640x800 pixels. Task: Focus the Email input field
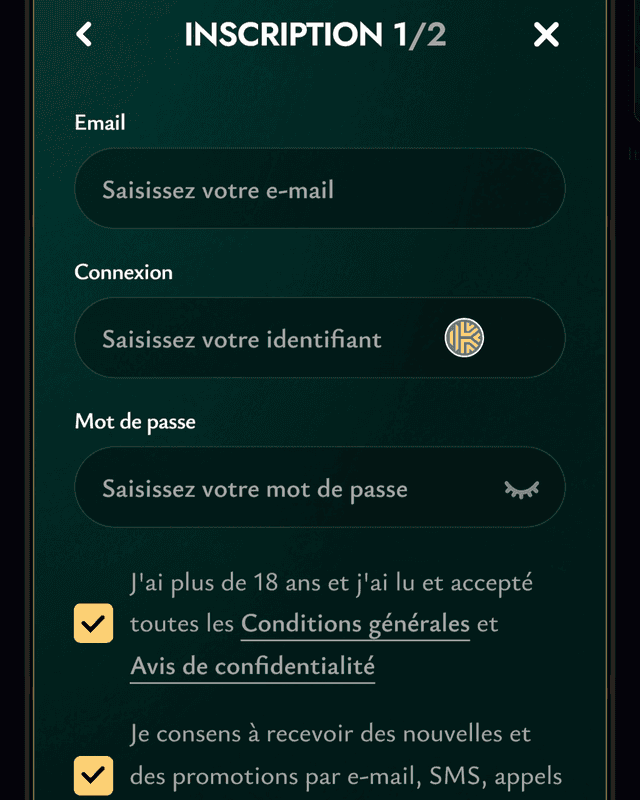319,189
